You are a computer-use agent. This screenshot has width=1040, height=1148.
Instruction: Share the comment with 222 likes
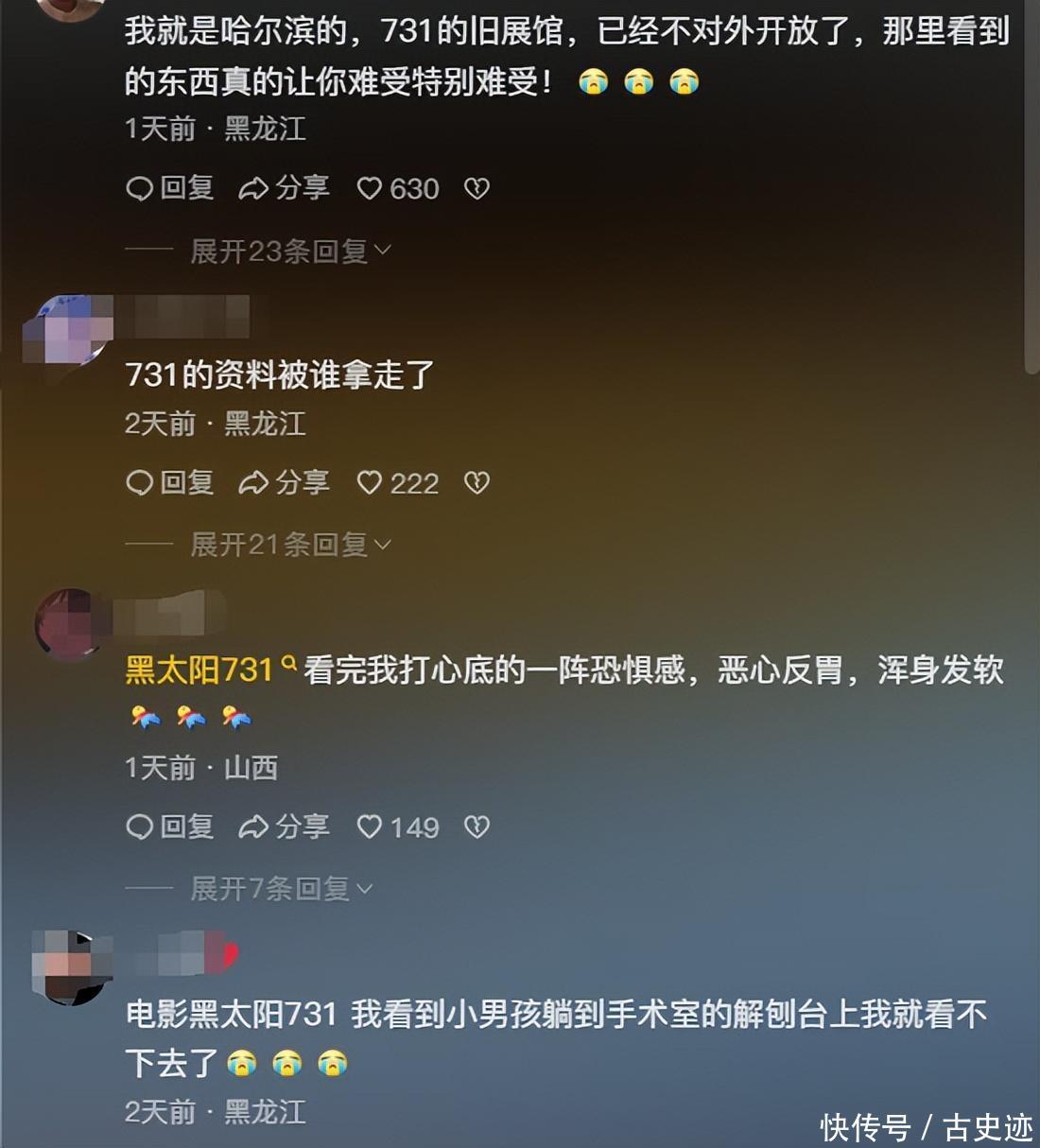pos(284,483)
